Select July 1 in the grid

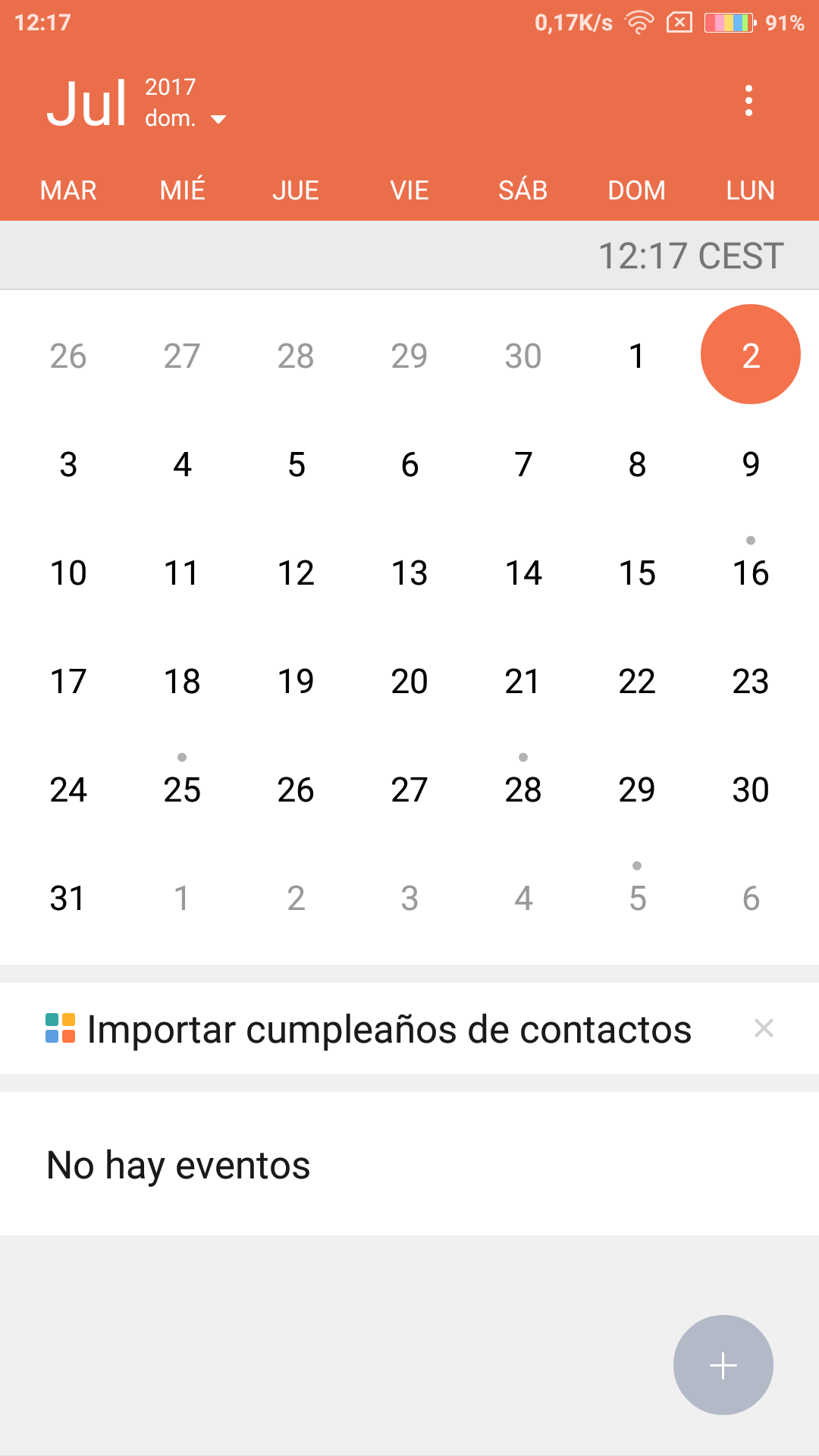[637, 356]
